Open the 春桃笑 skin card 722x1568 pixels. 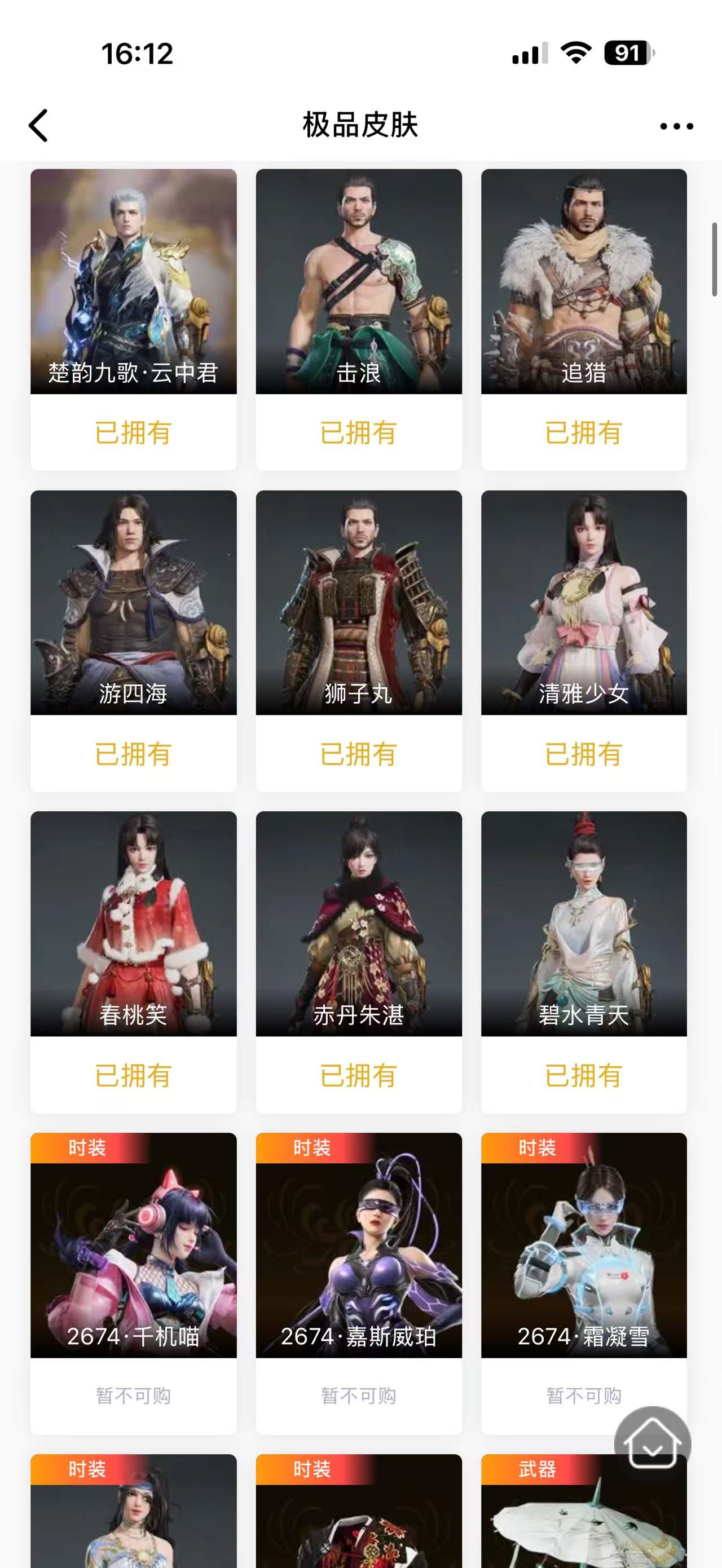133,924
